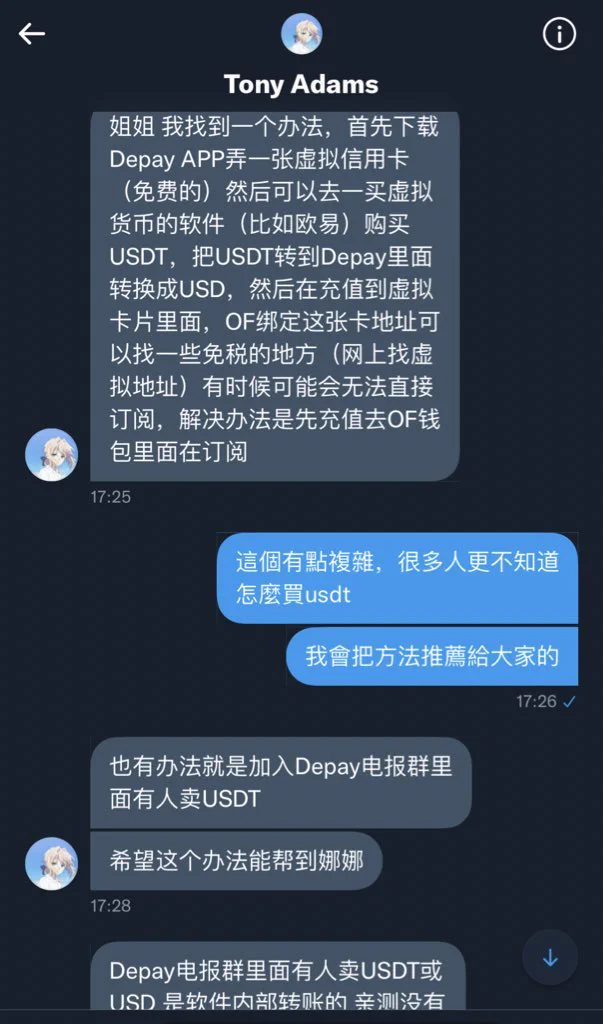Tap the sender avatar beside the 17:25 message
This screenshot has width=603, height=1024.
pyautogui.click(x=51, y=455)
